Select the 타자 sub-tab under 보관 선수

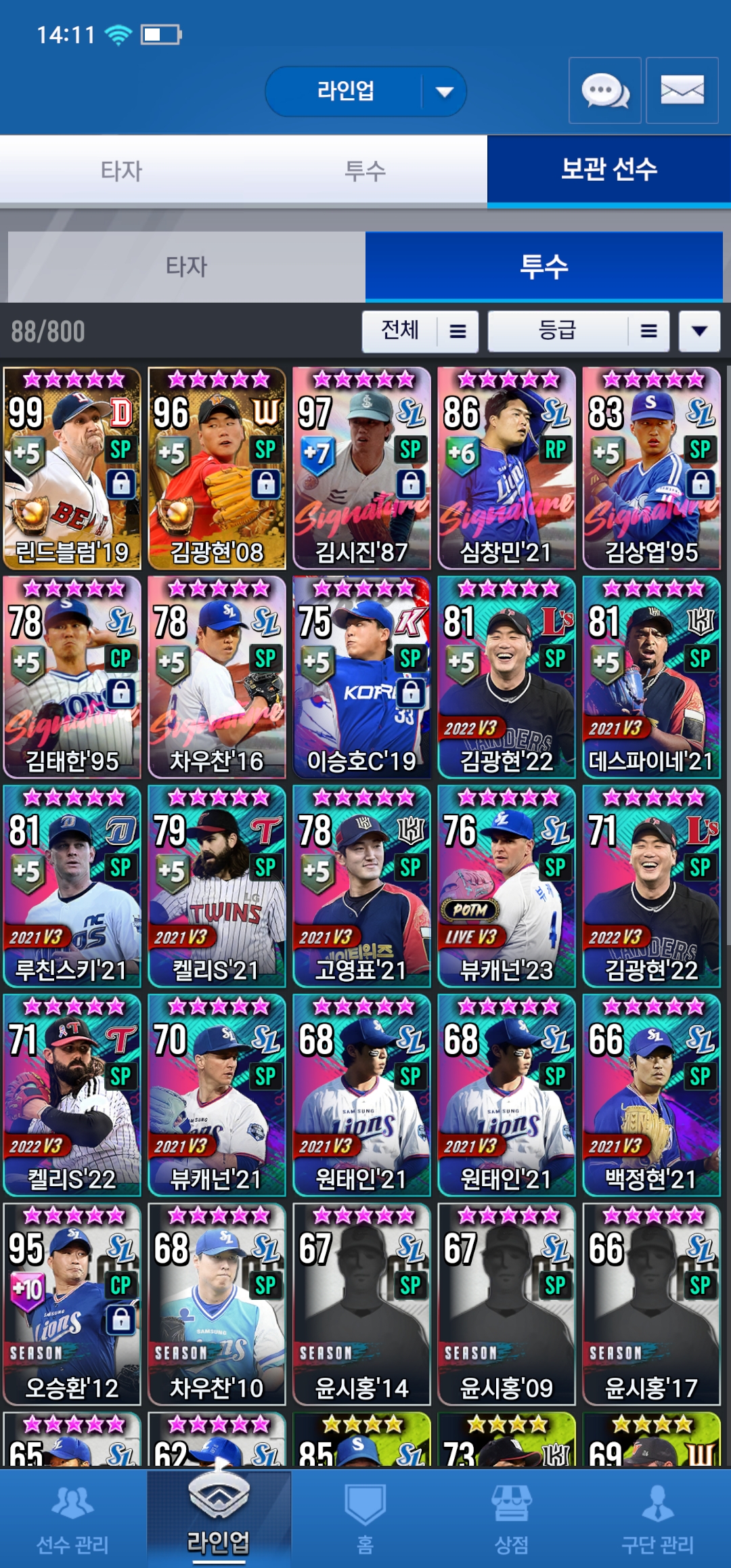click(186, 267)
